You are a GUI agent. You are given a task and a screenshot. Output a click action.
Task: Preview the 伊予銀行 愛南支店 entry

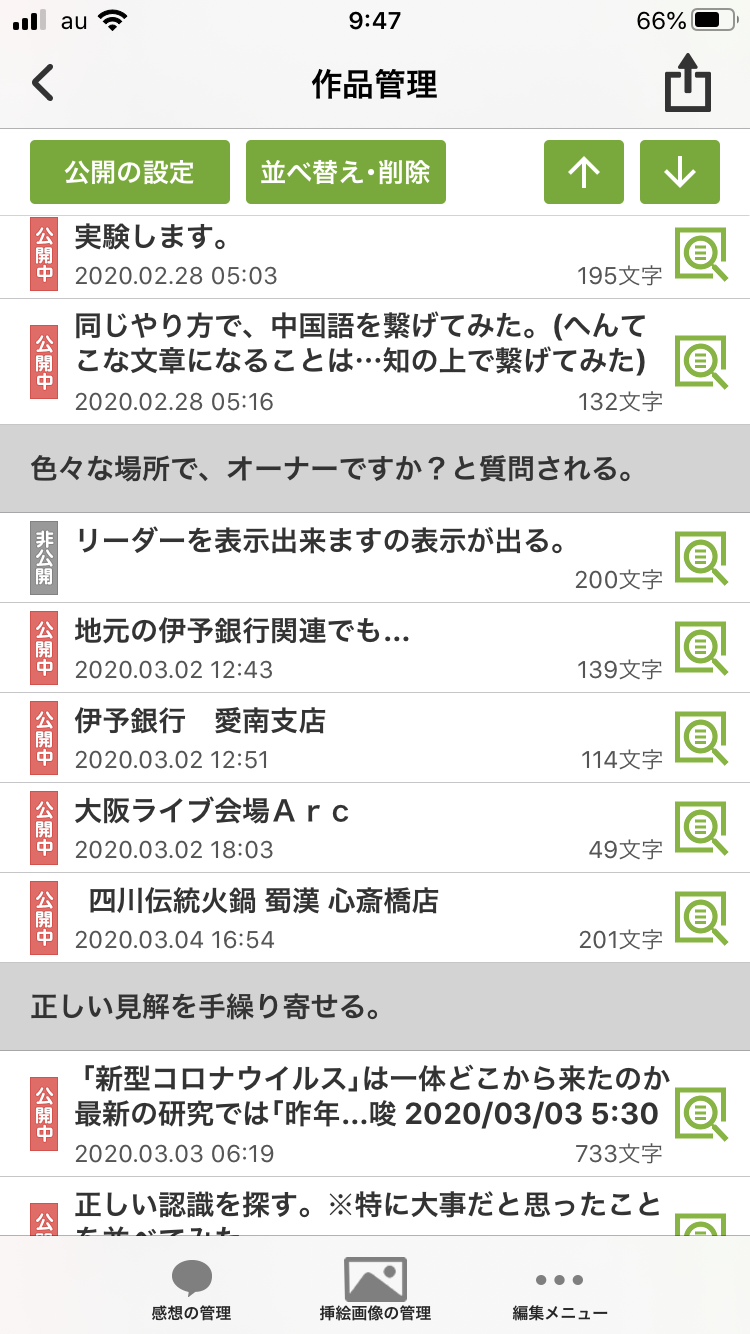(701, 738)
